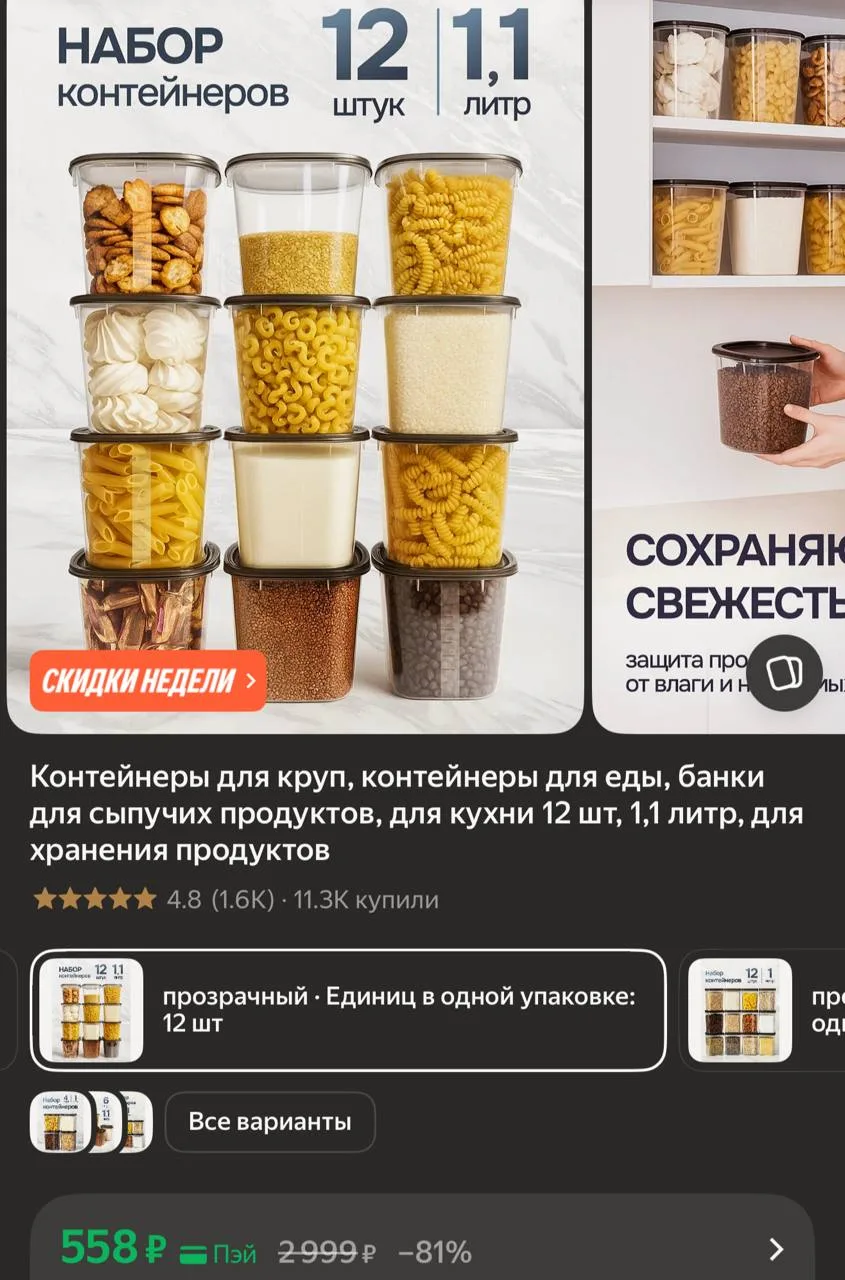The image size is (845, 1280).
Task: Open the second product photo with shelves
Action: (x=719, y=365)
